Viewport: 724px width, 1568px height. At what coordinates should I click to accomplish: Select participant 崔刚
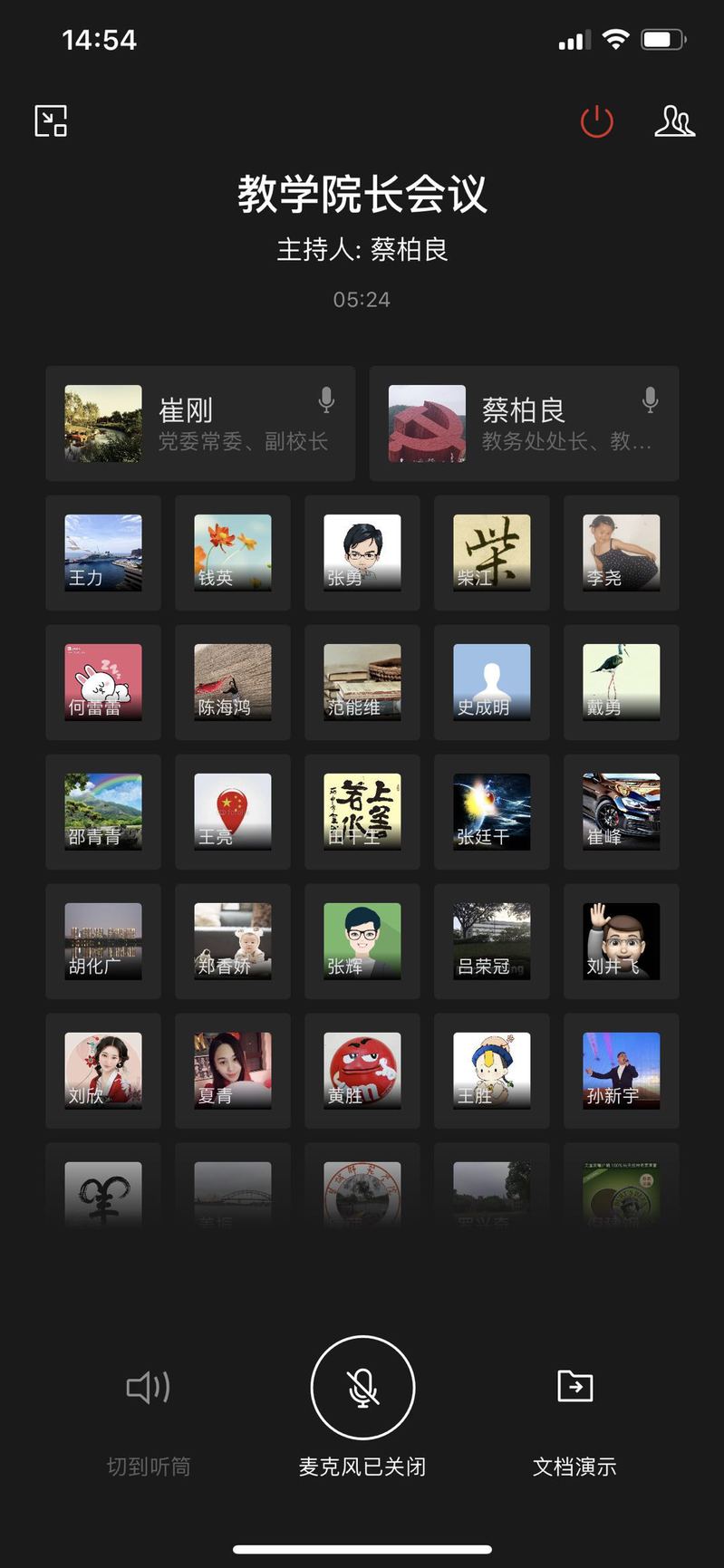[200, 424]
